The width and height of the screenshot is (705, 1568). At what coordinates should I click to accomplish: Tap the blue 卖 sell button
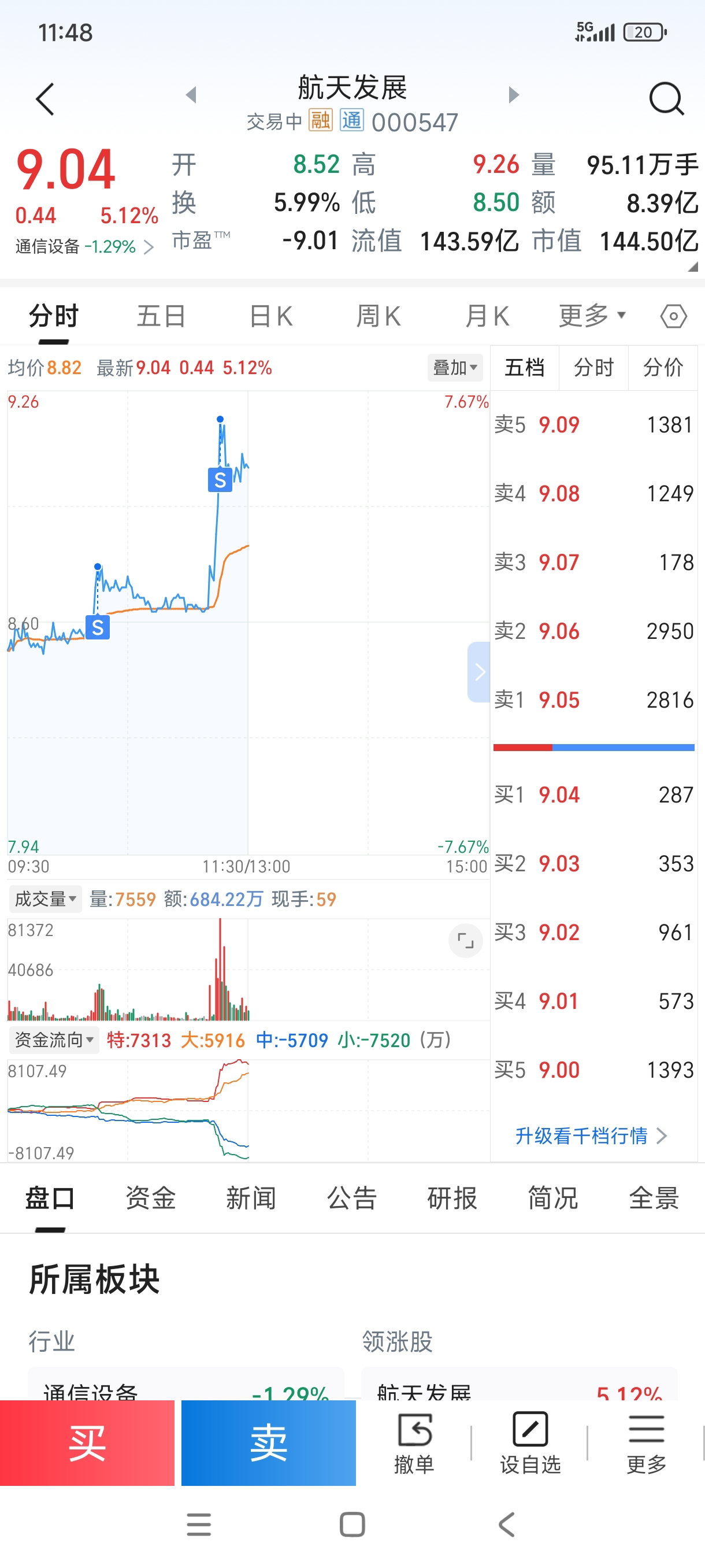click(268, 1443)
